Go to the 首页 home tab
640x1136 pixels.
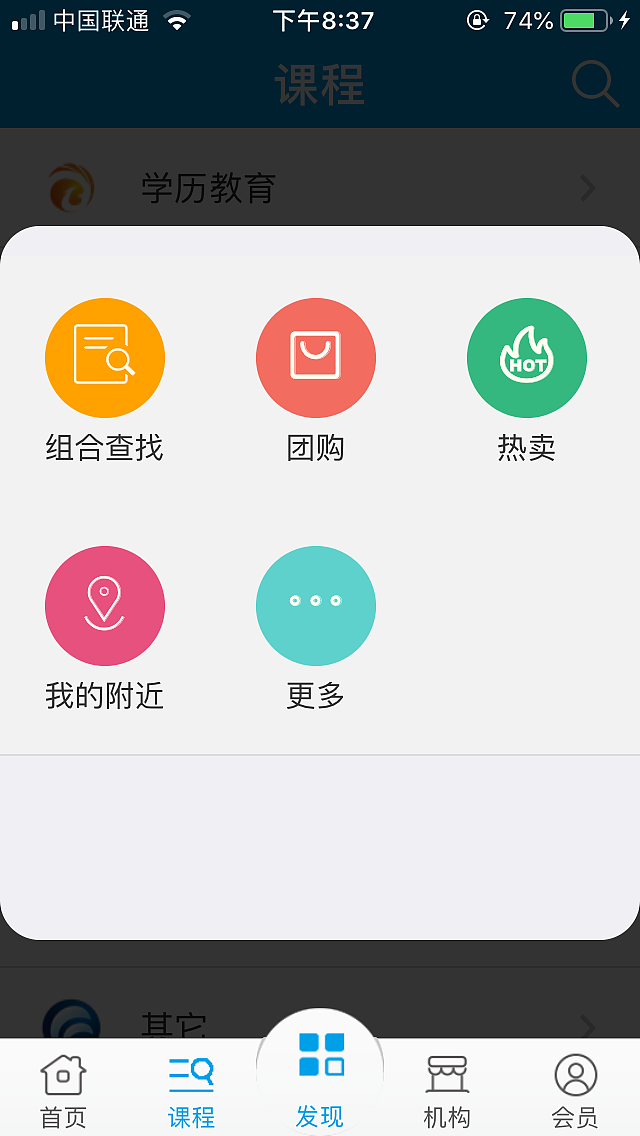(x=63, y=1090)
